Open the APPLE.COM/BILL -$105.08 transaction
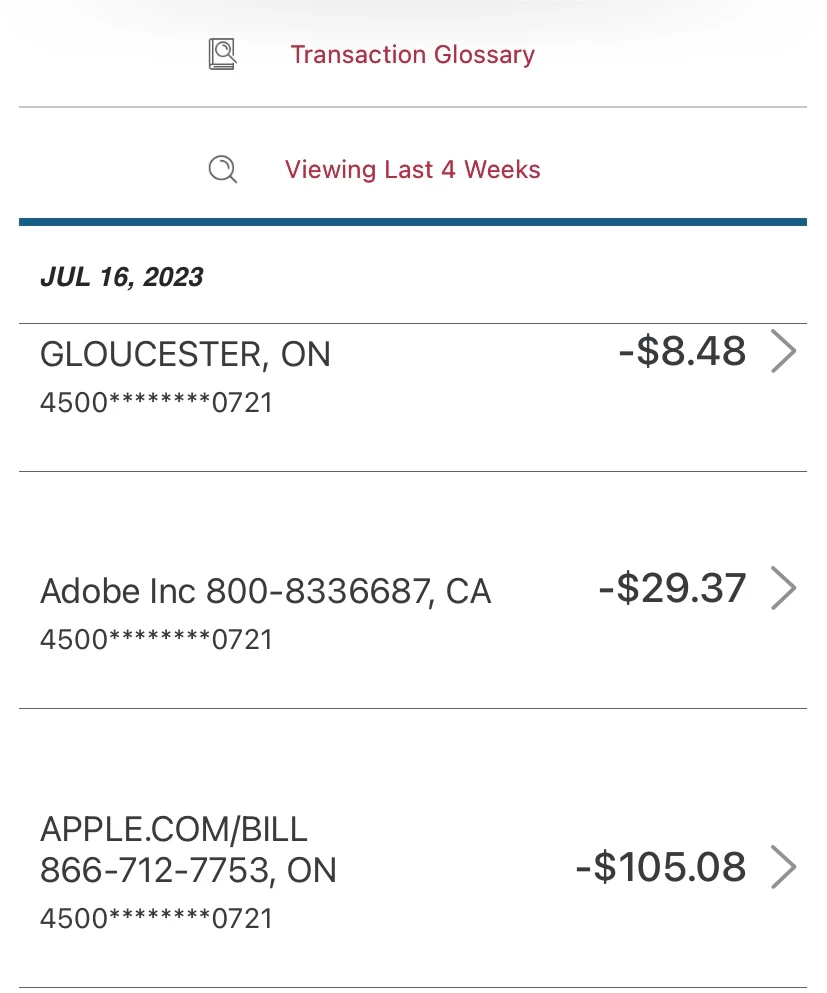The width and height of the screenshot is (827, 993). pyautogui.click(x=412, y=868)
